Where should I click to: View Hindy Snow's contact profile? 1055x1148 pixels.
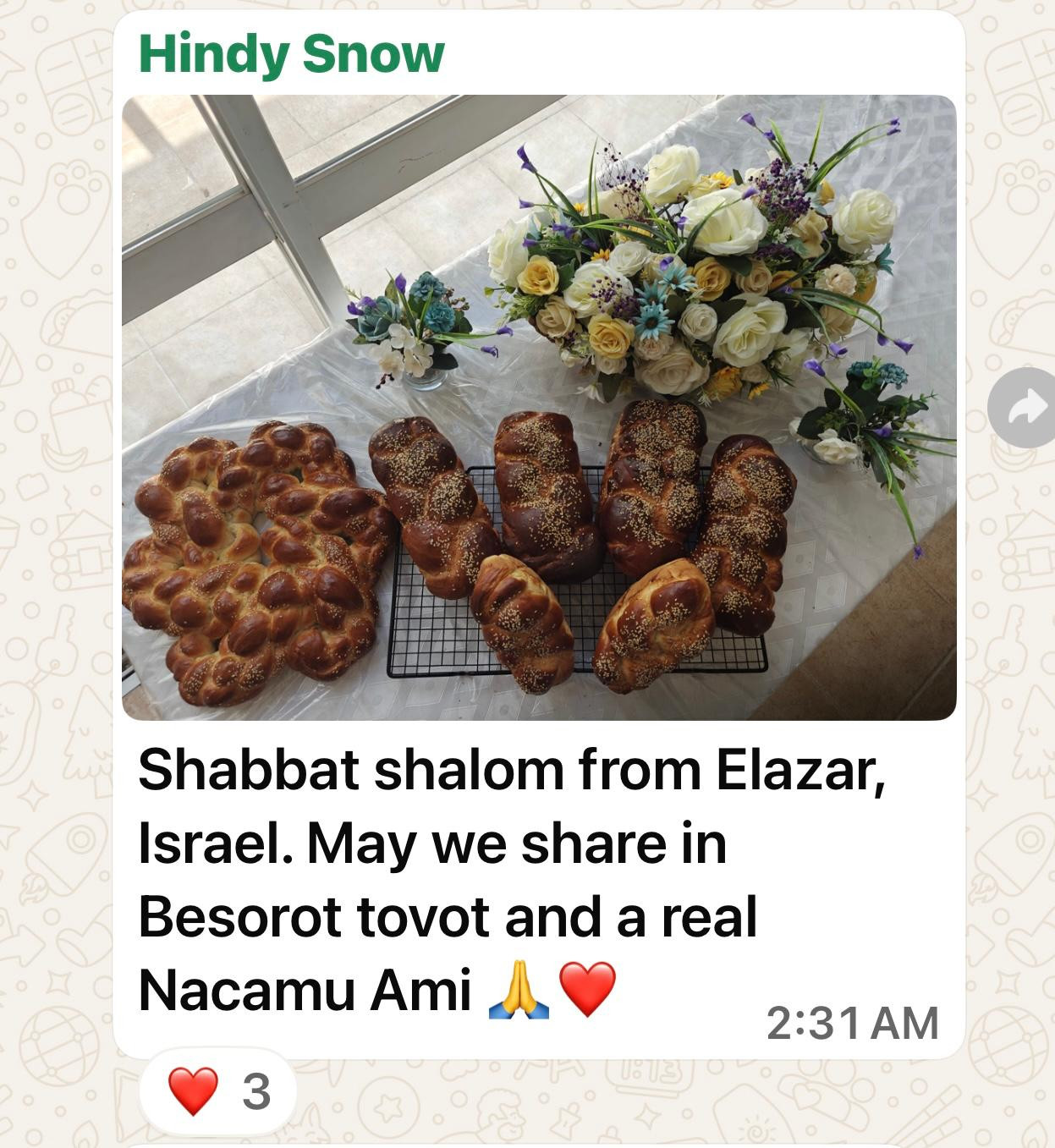[291, 54]
